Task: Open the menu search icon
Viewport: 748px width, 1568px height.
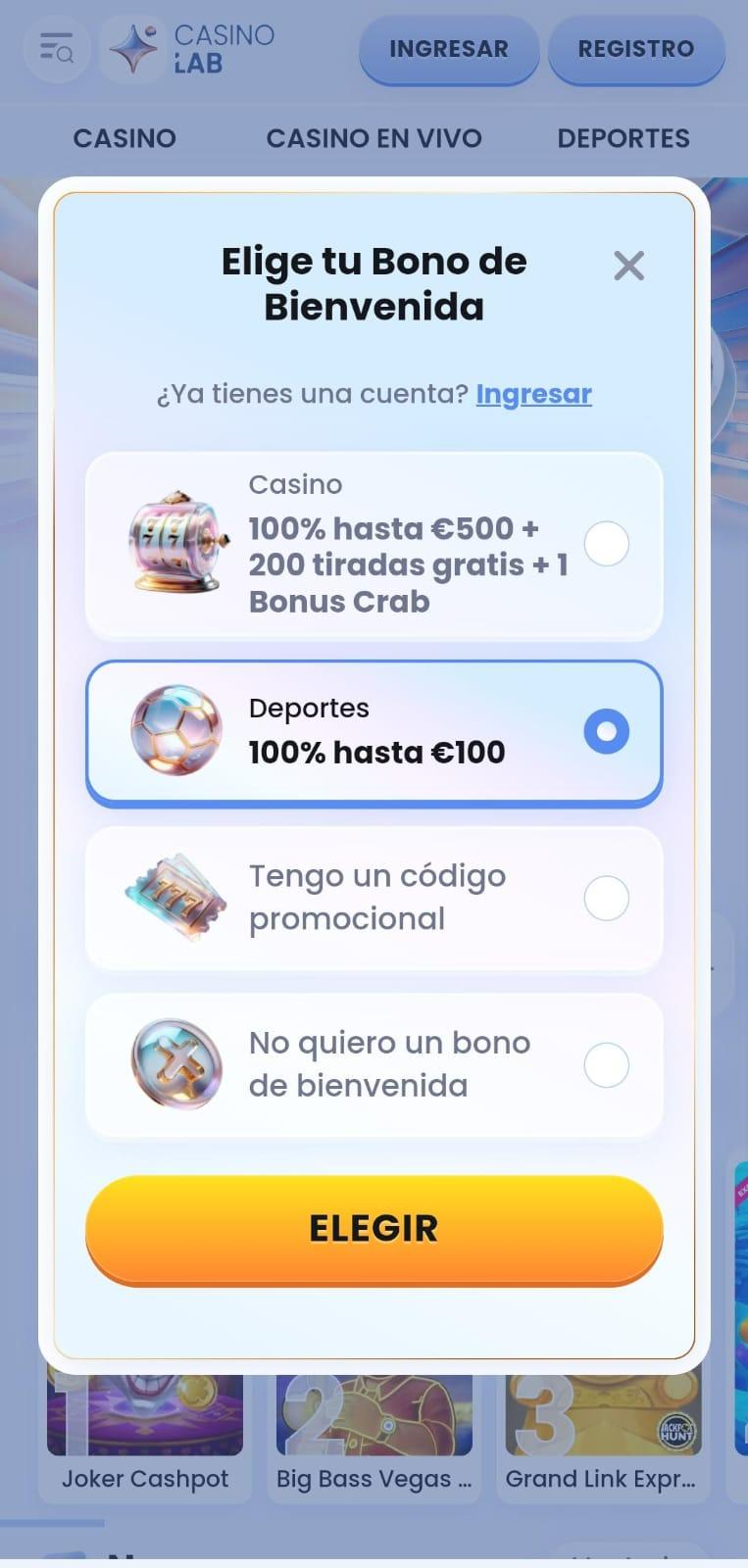Action: coord(57,48)
